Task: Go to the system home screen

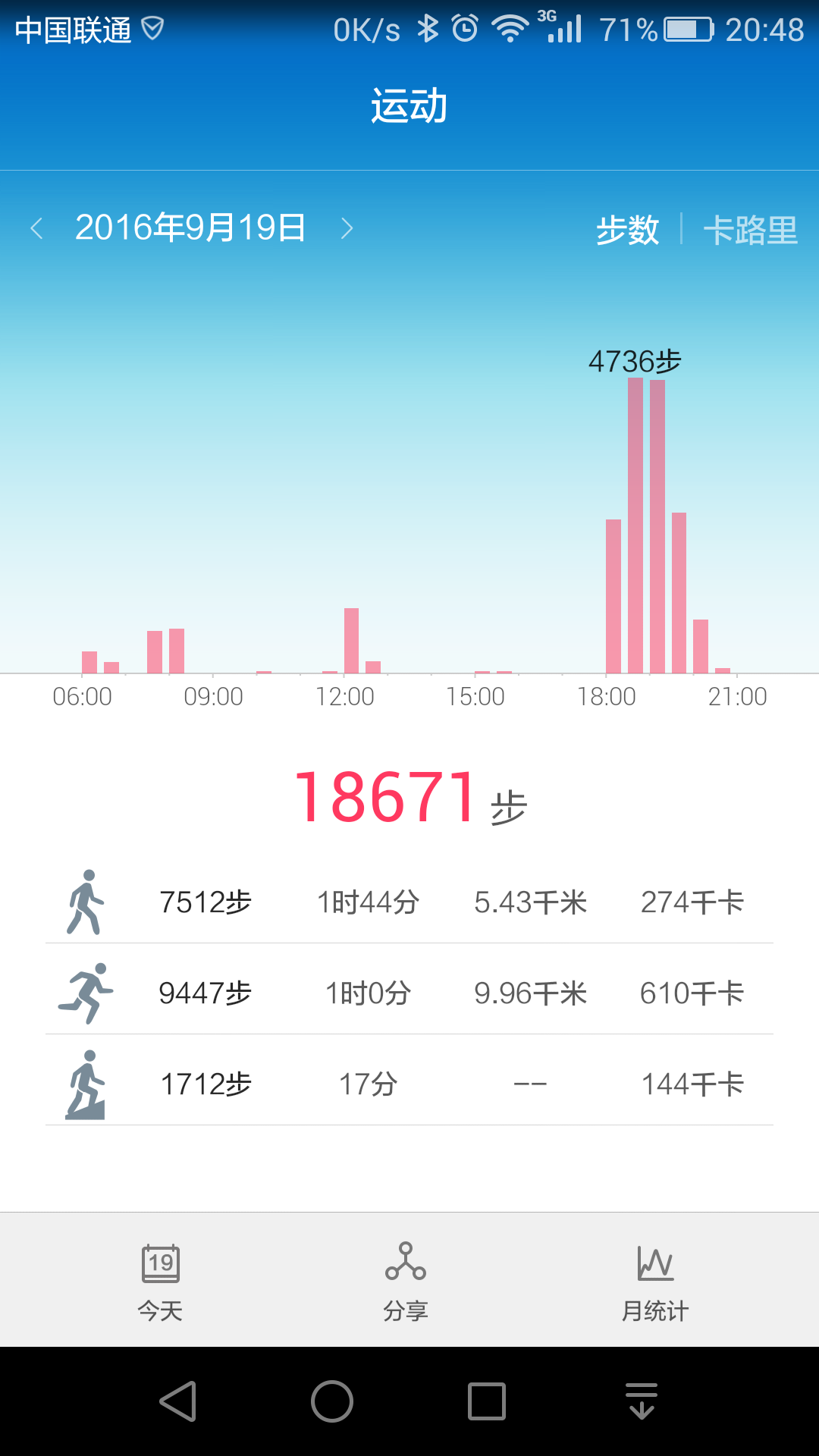Action: (x=332, y=1401)
